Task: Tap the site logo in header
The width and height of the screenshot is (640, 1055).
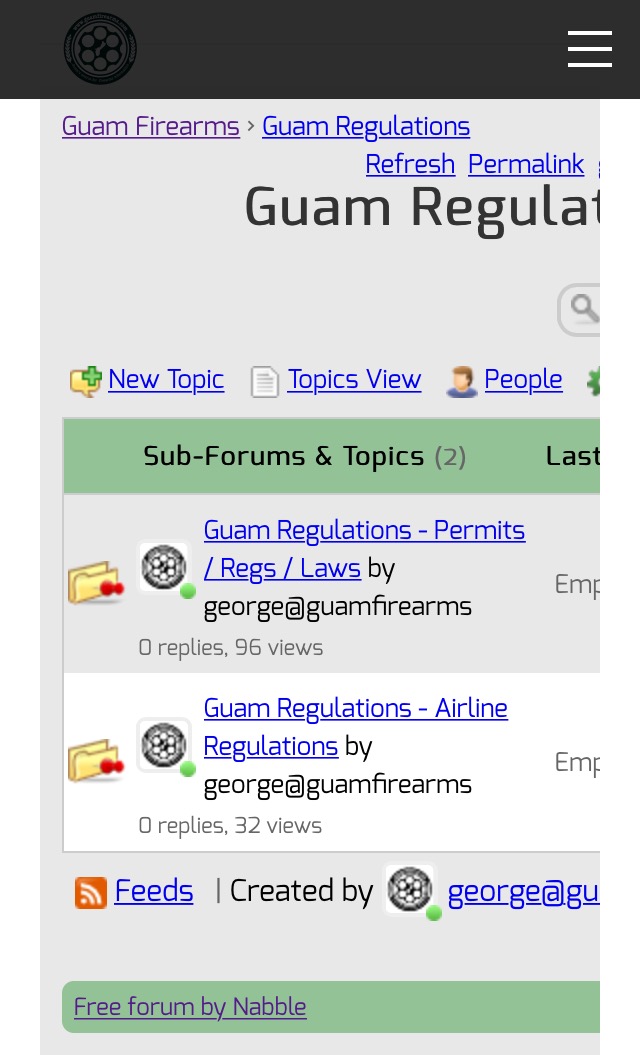Action: [100, 48]
